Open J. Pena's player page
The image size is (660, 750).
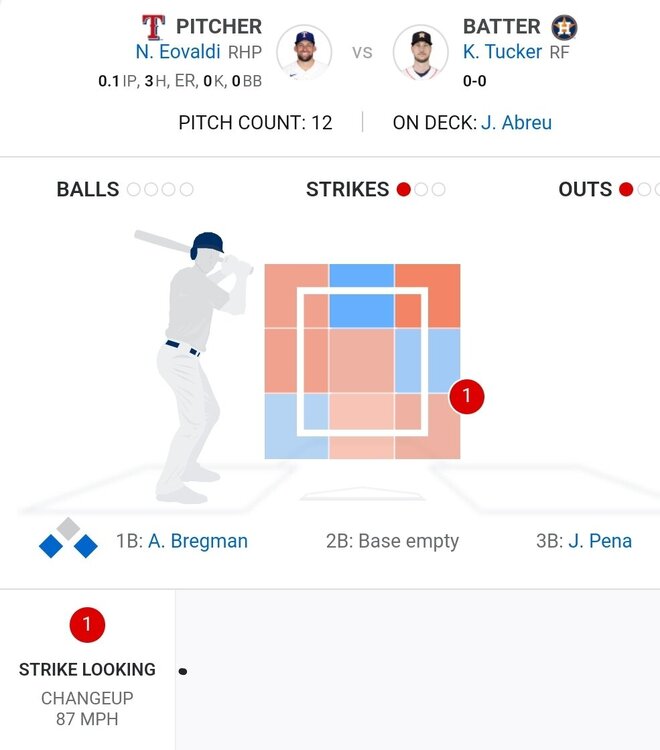tap(599, 541)
